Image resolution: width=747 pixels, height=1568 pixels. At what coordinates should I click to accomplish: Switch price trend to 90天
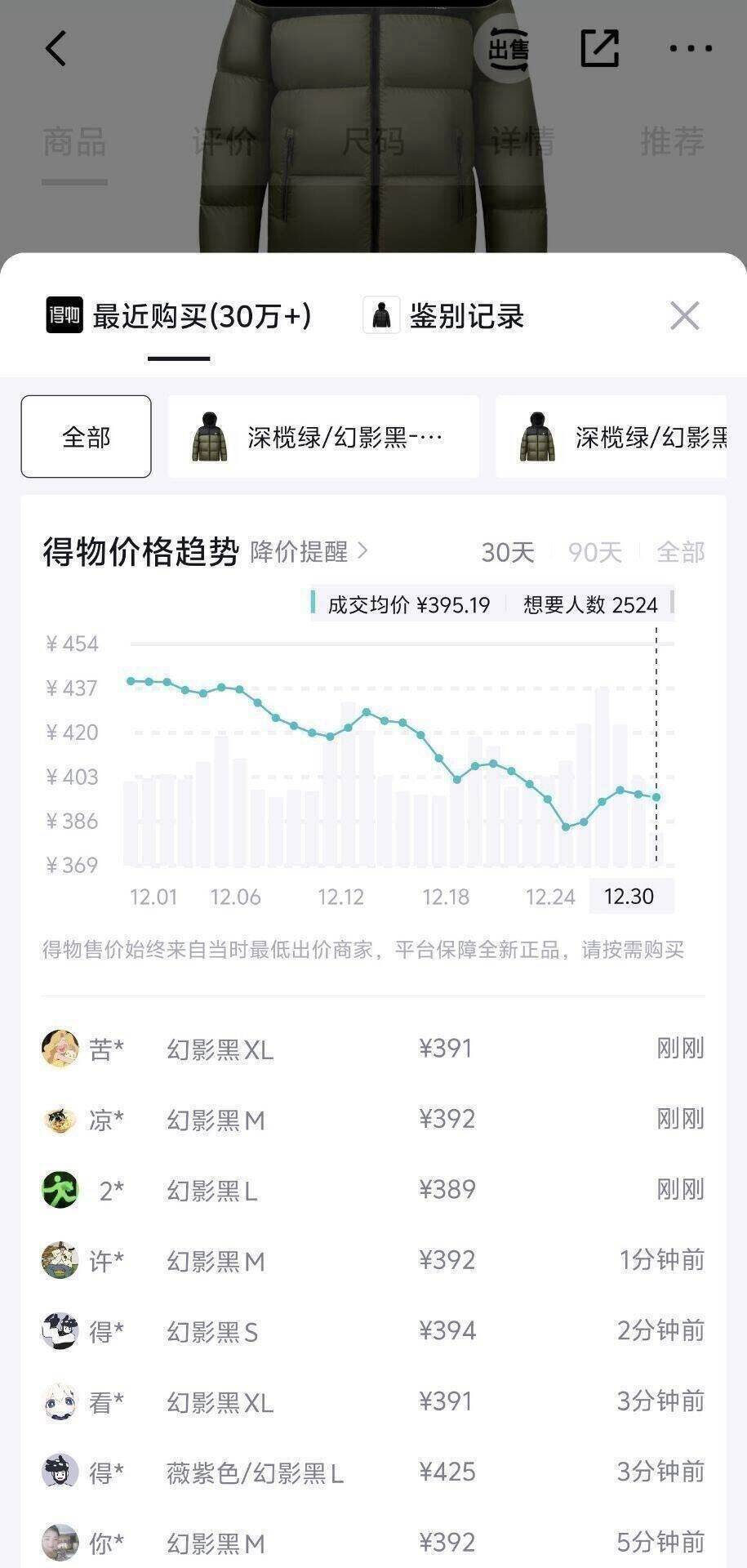(595, 552)
